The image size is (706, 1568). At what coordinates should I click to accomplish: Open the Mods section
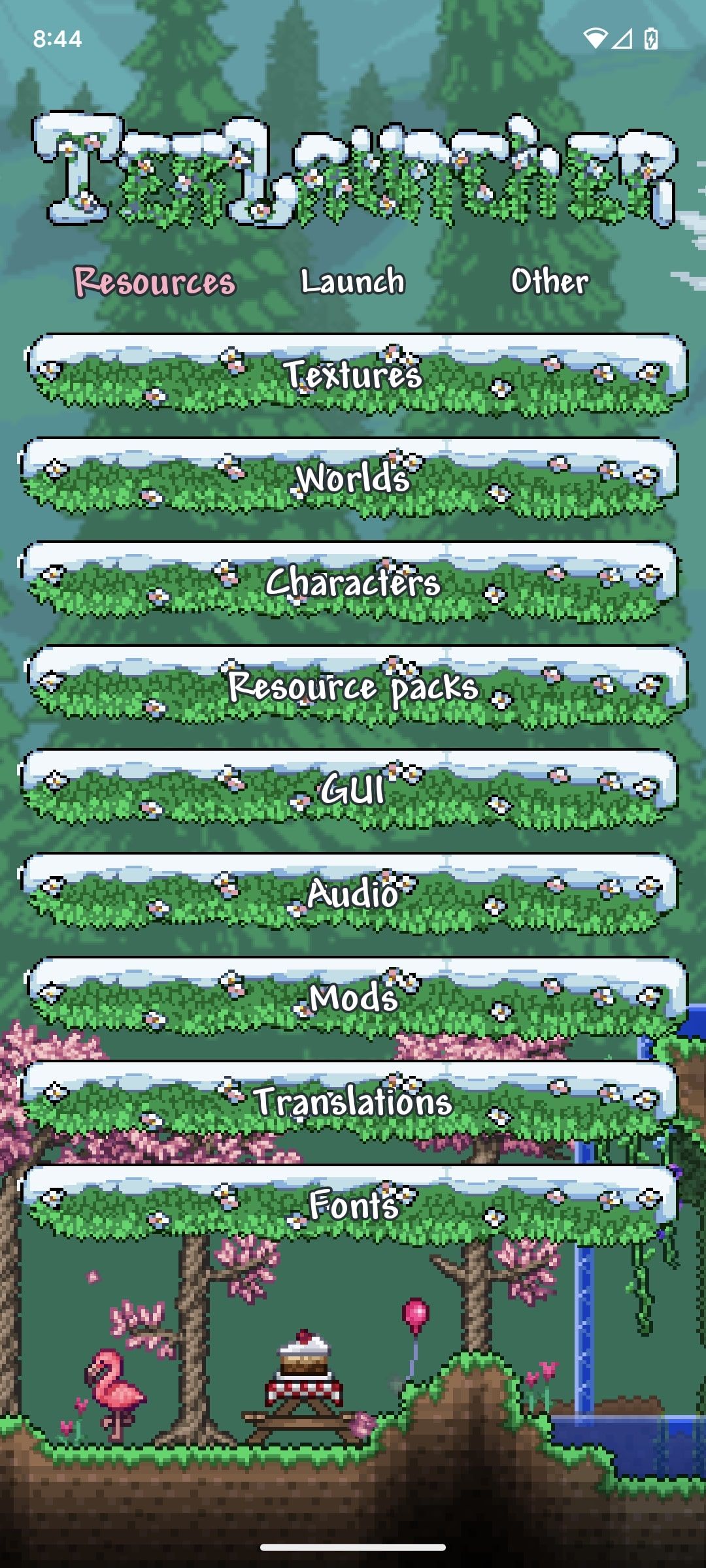coord(353,998)
